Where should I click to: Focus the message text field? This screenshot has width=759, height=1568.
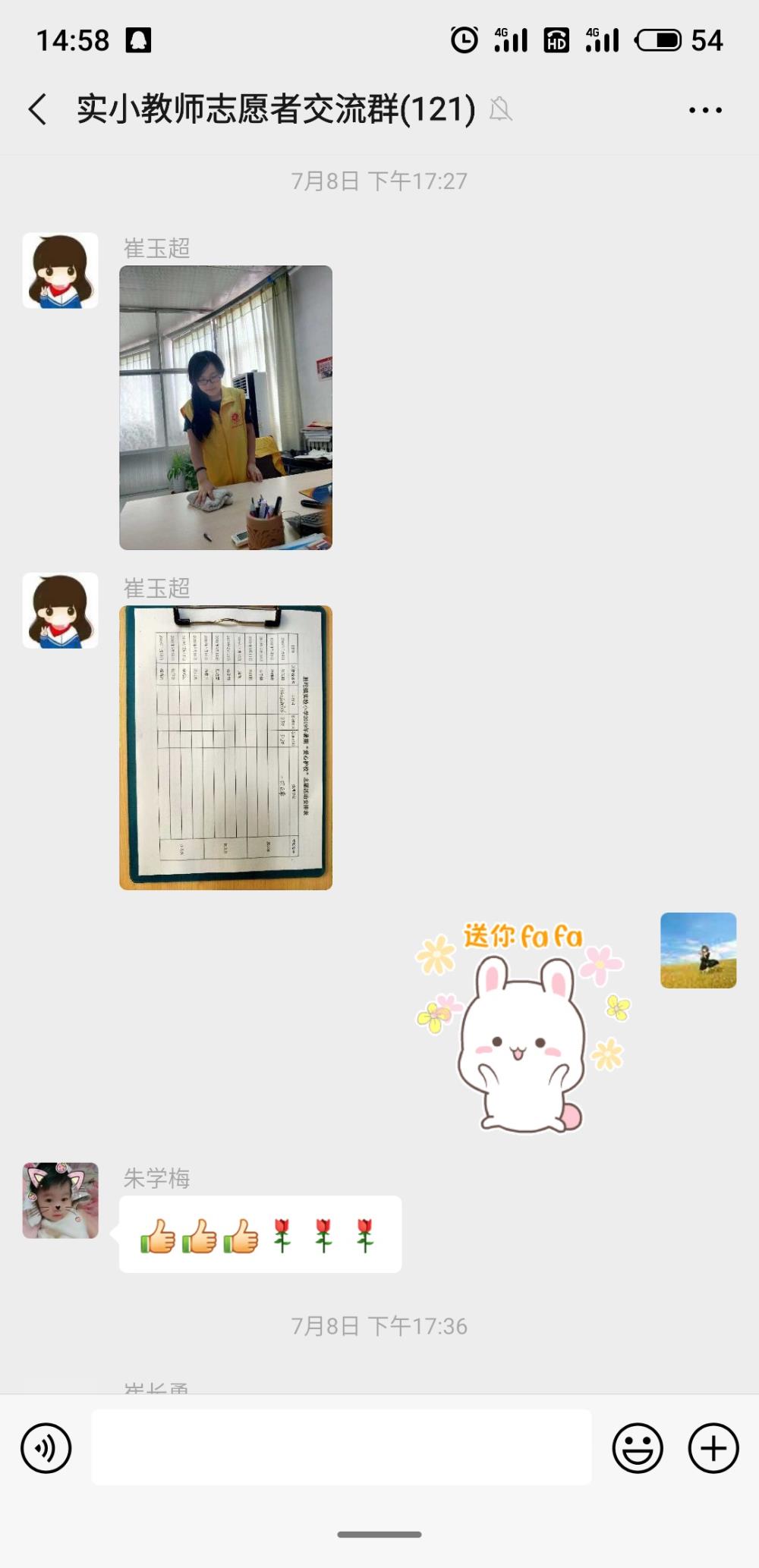(342, 1447)
